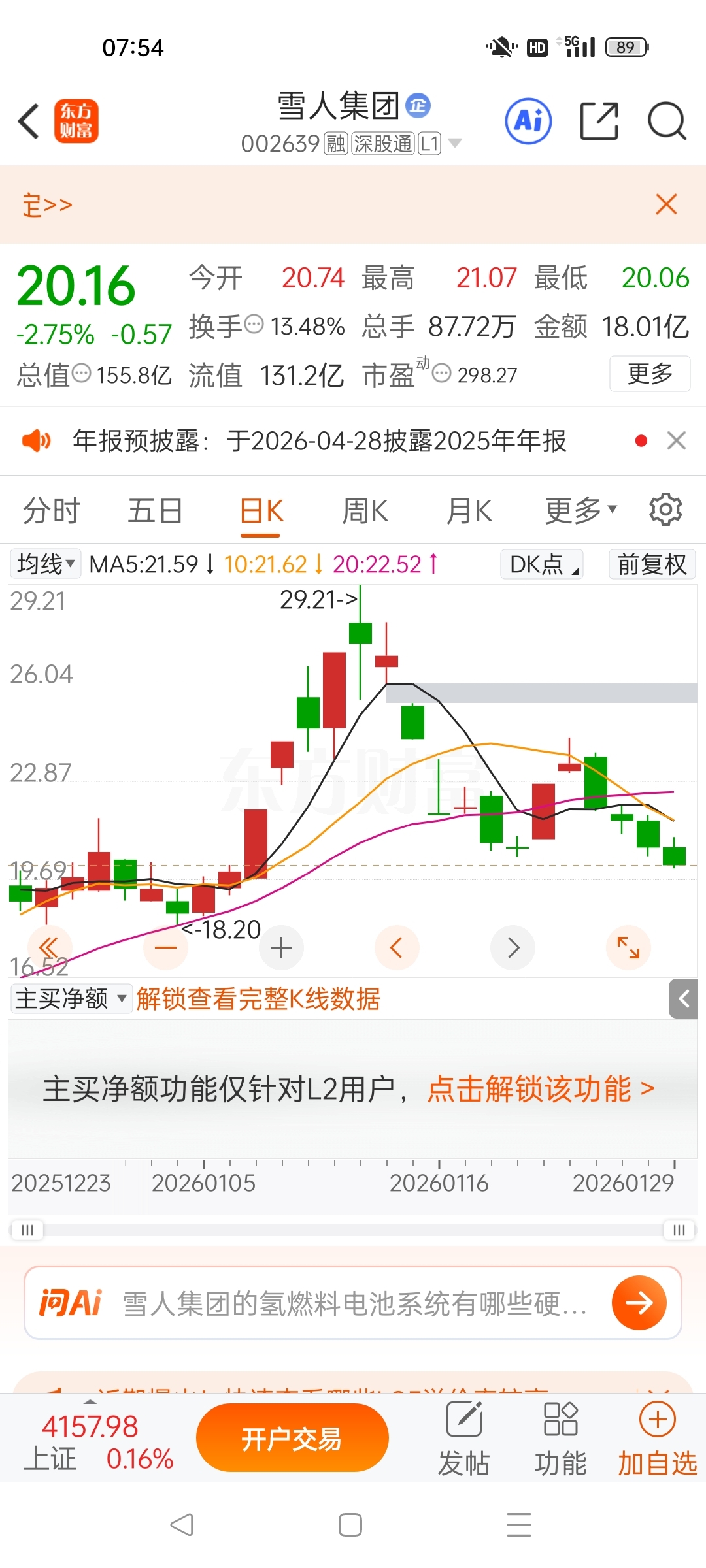The image size is (706, 1568).
Task: Switch to the 月K chart tab
Action: (x=469, y=511)
